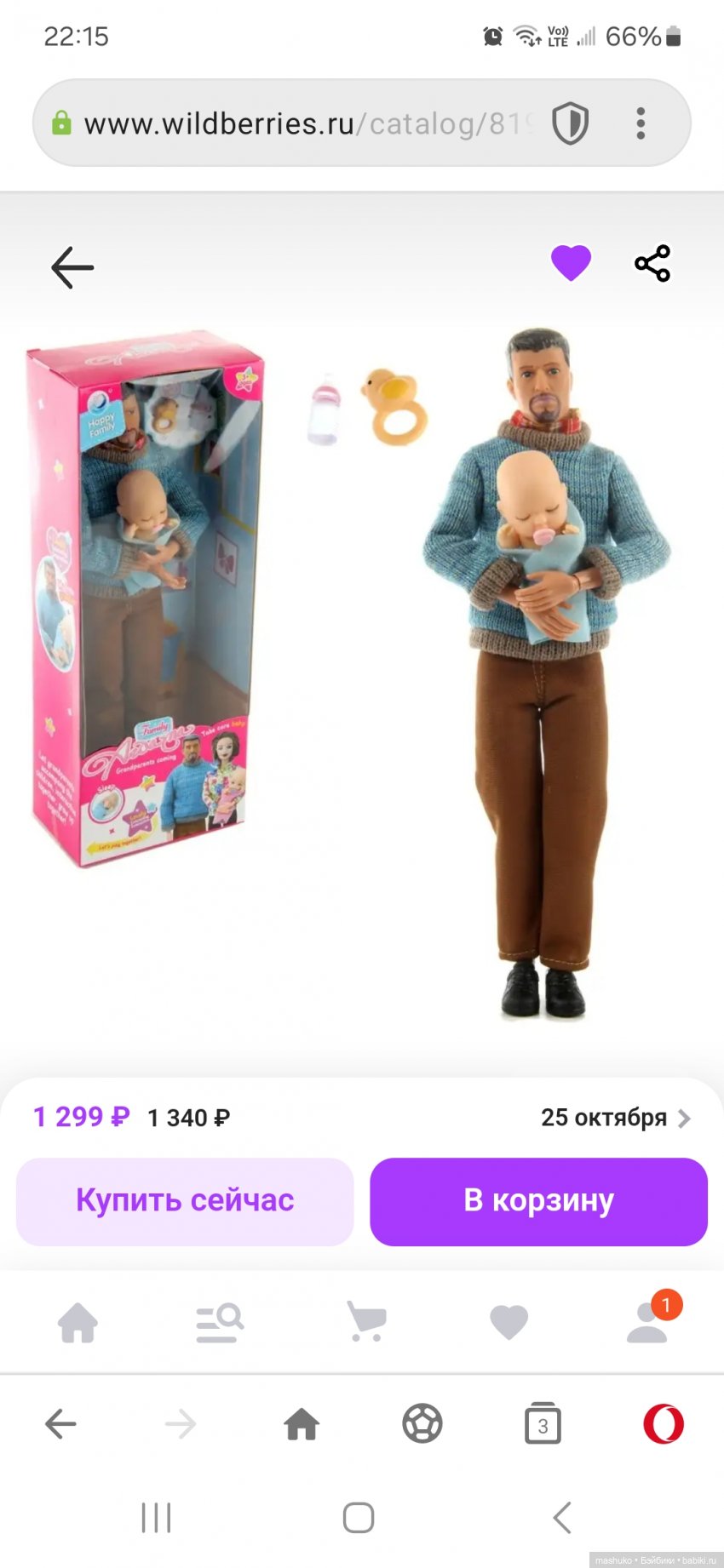Image resolution: width=724 pixels, height=1568 pixels.
Task: Open Wildberries home tab
Action: pos(78,1323)
